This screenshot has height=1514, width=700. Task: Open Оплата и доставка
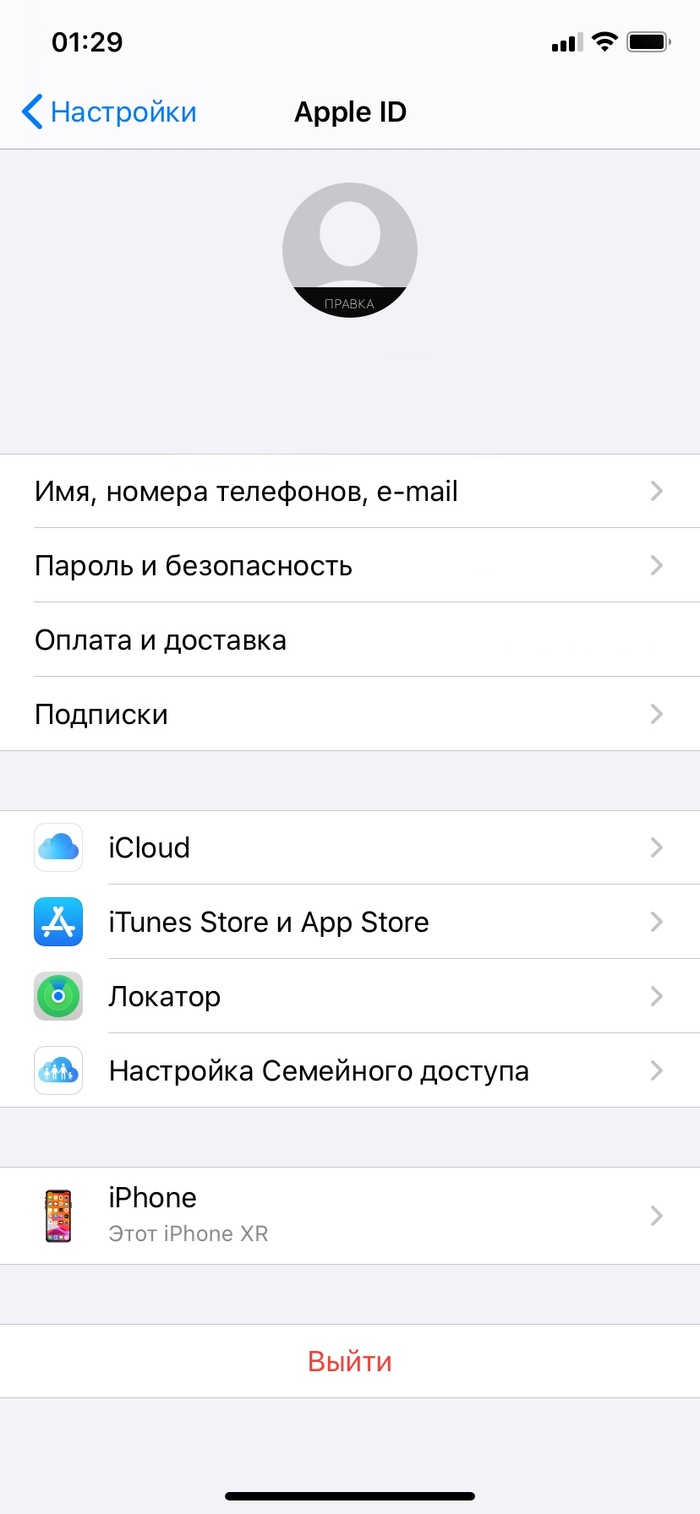350,640
